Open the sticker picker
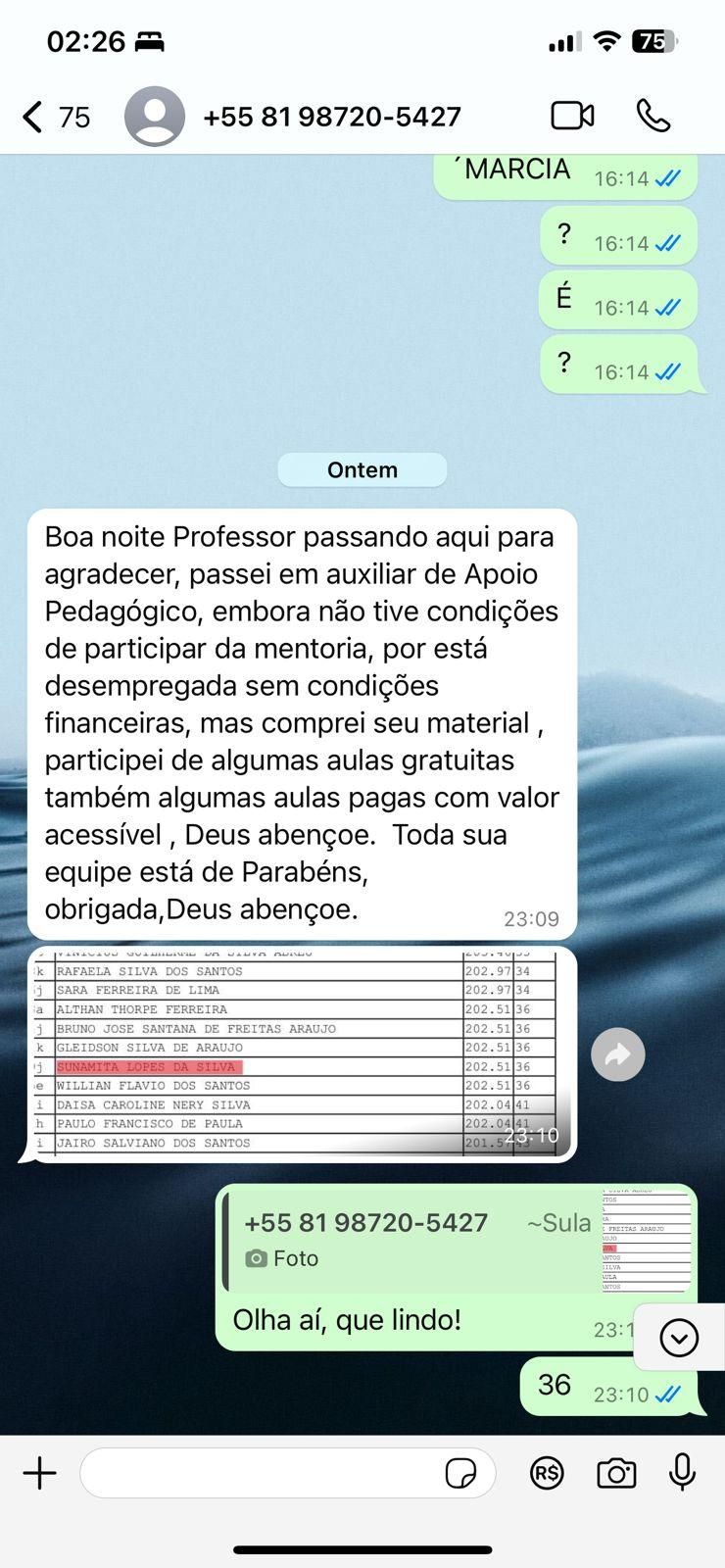This screenshot has height=1568, width=725. (460, 1473)
